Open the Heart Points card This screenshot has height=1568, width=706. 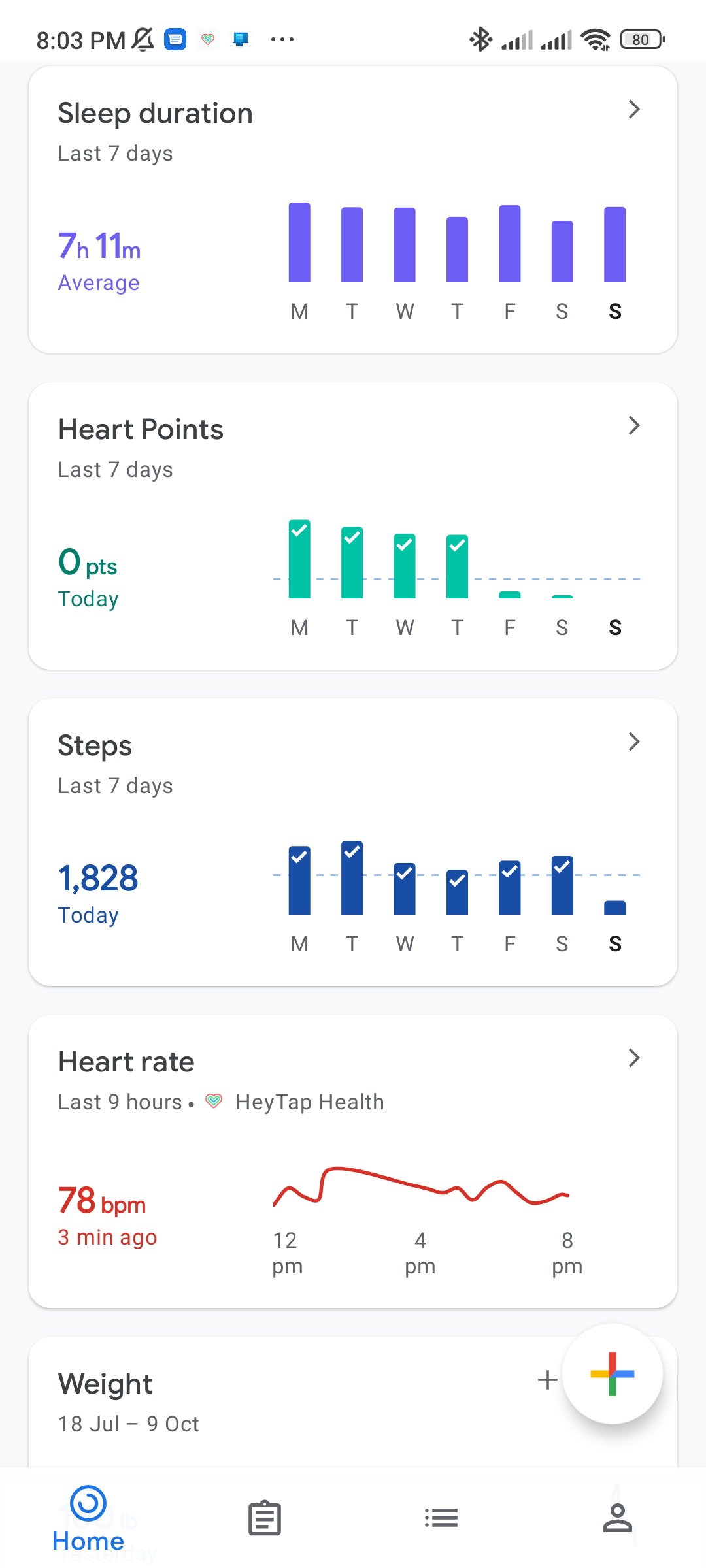pos(353,526)
